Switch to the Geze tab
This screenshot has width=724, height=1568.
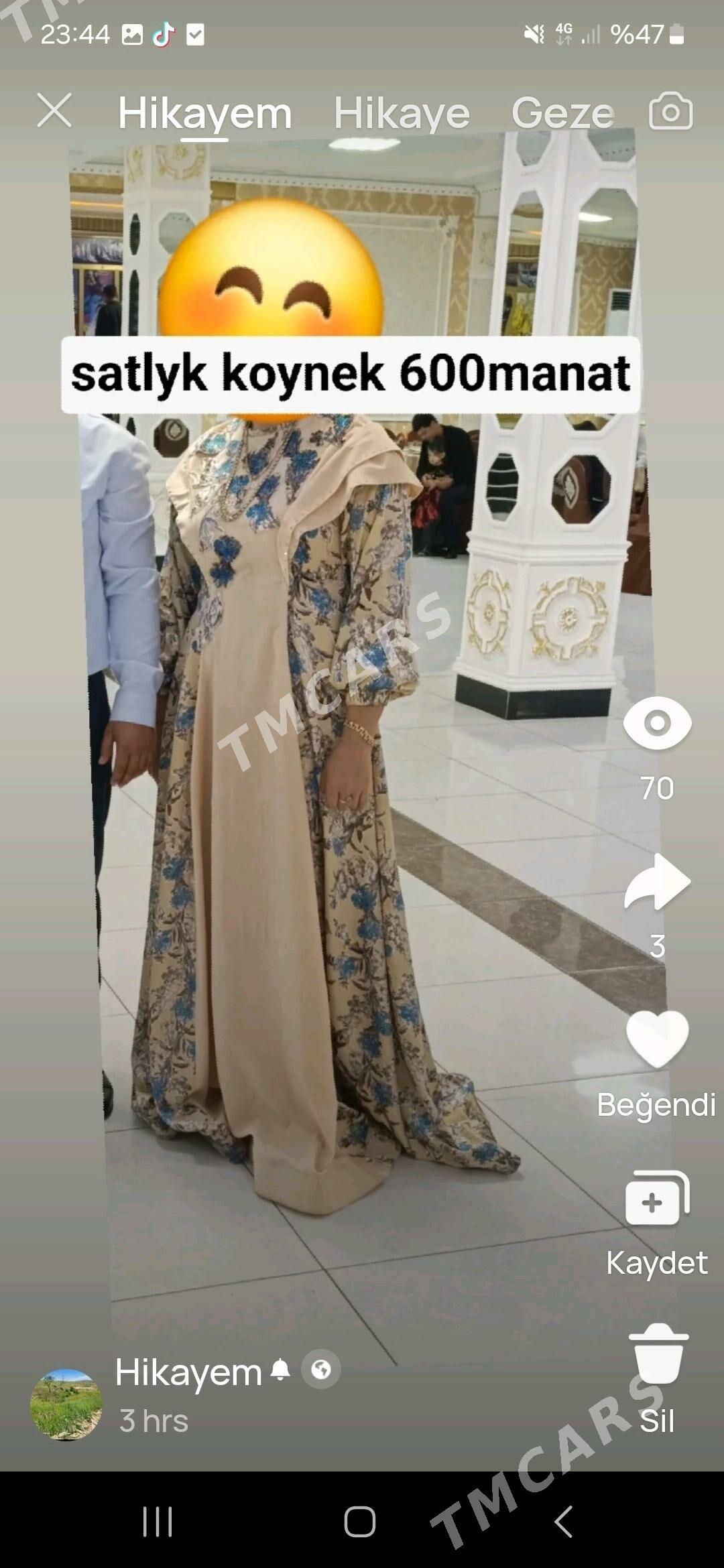562,113
